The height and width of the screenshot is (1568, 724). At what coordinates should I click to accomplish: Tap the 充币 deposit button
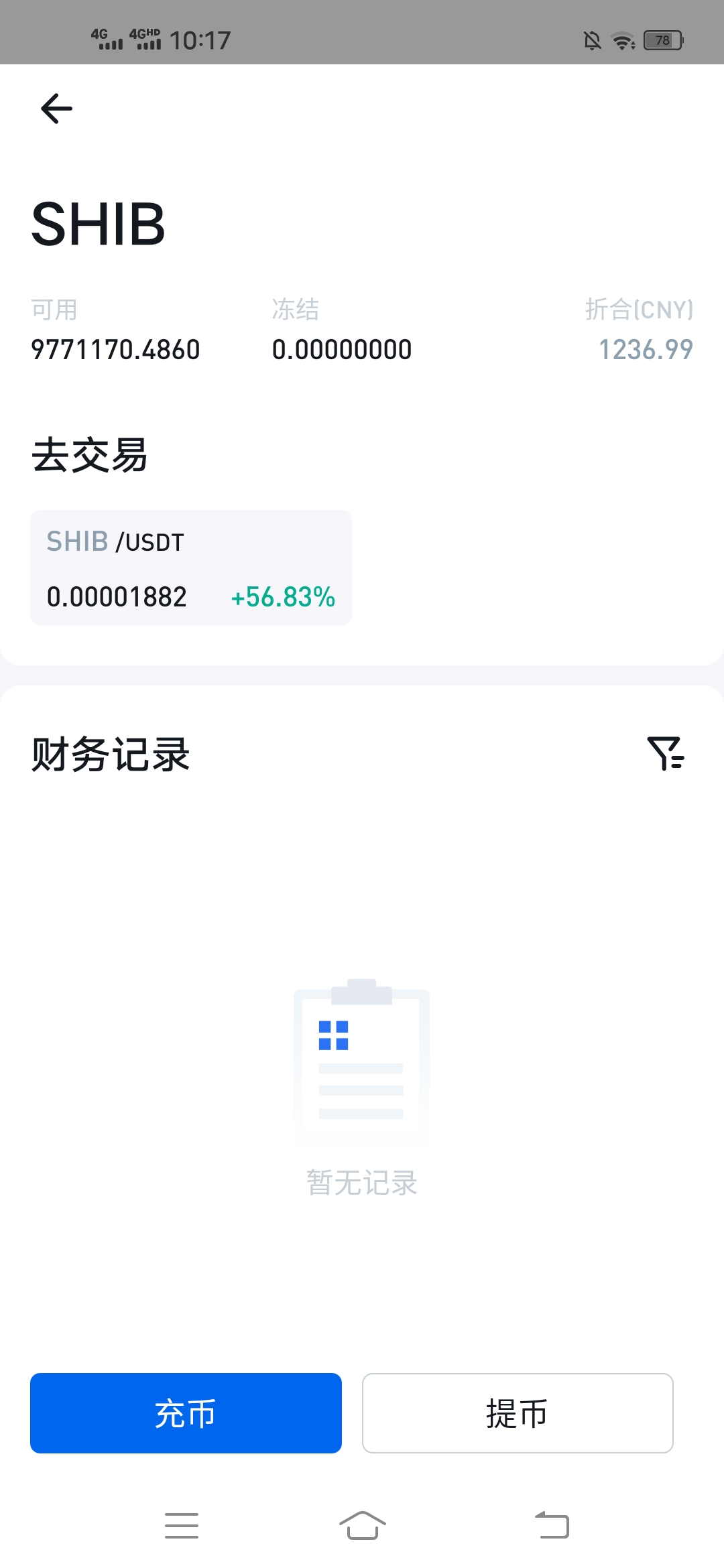coord(186,1413)
